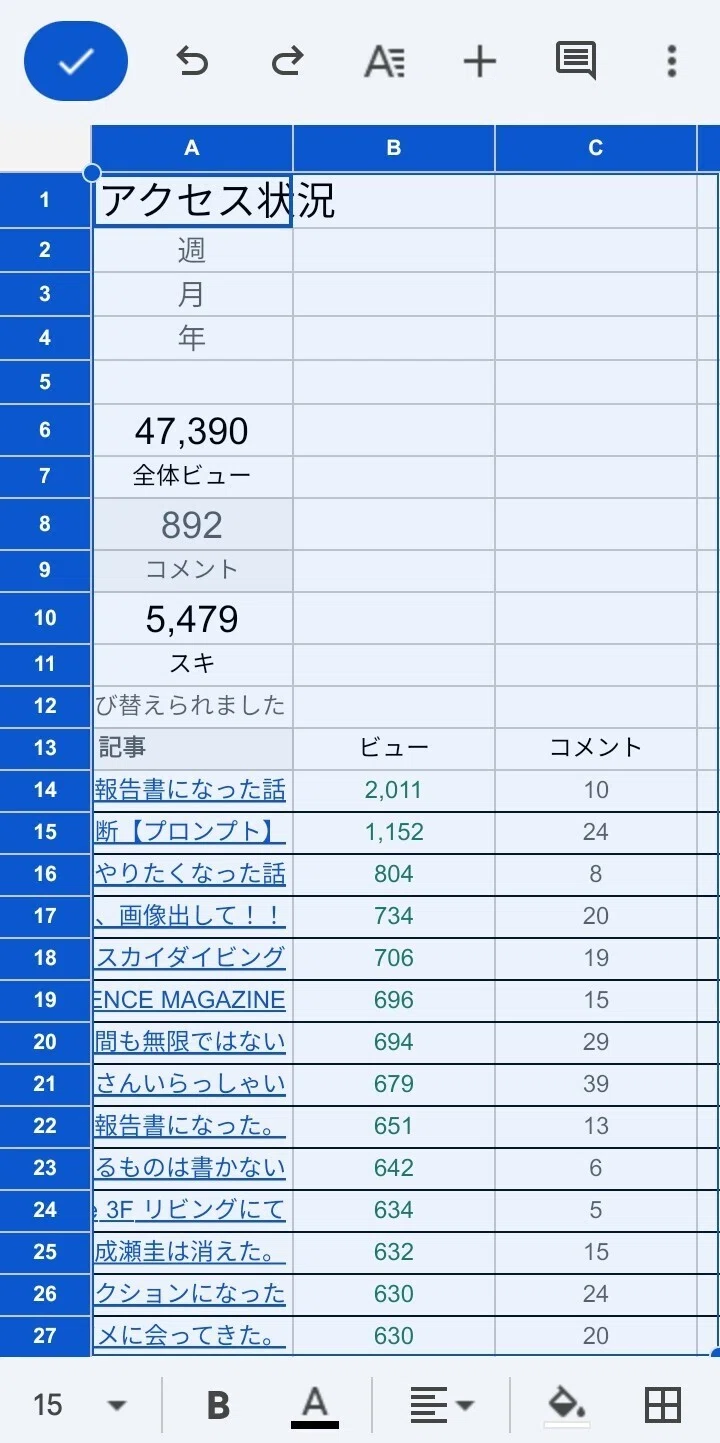Open the text formatting options
This screenshot has height=1443, width=720.
pos(384,62)
